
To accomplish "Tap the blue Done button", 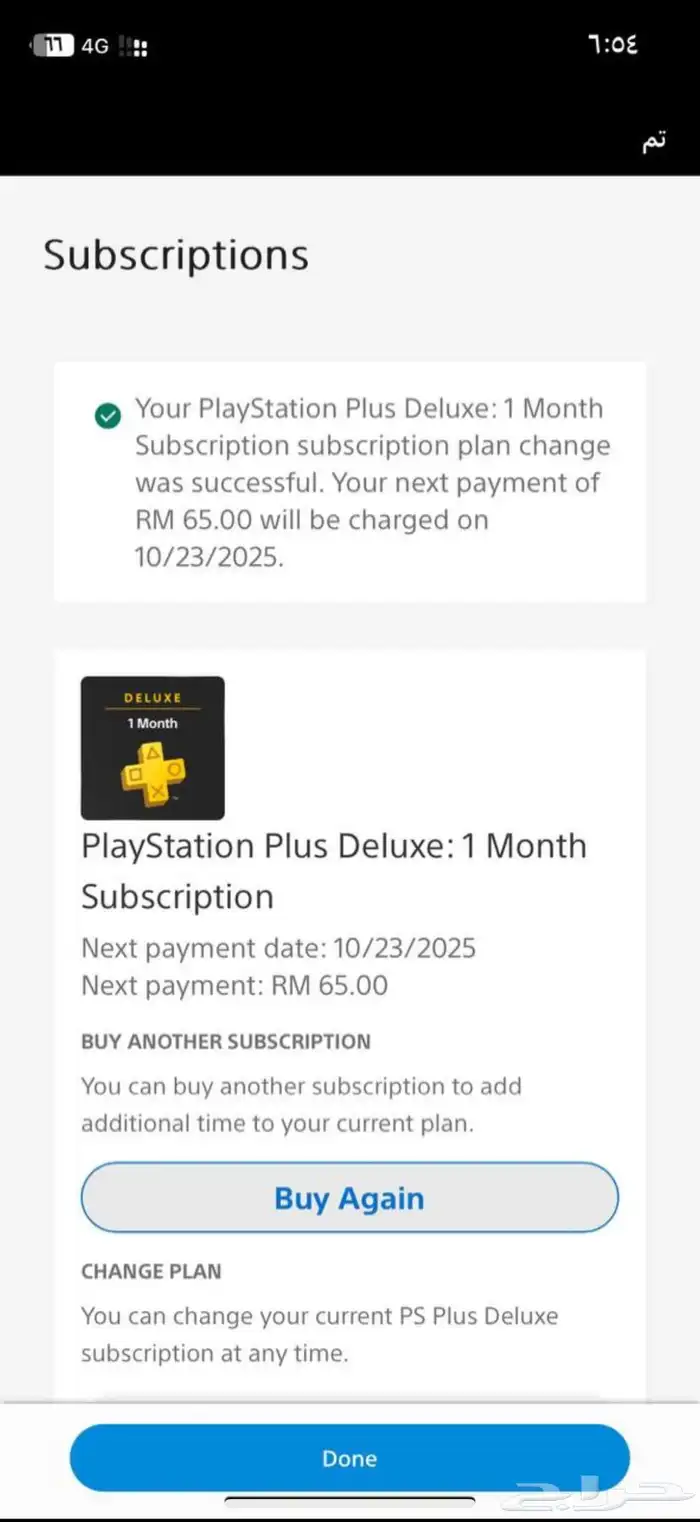I will coord(349,1458).
